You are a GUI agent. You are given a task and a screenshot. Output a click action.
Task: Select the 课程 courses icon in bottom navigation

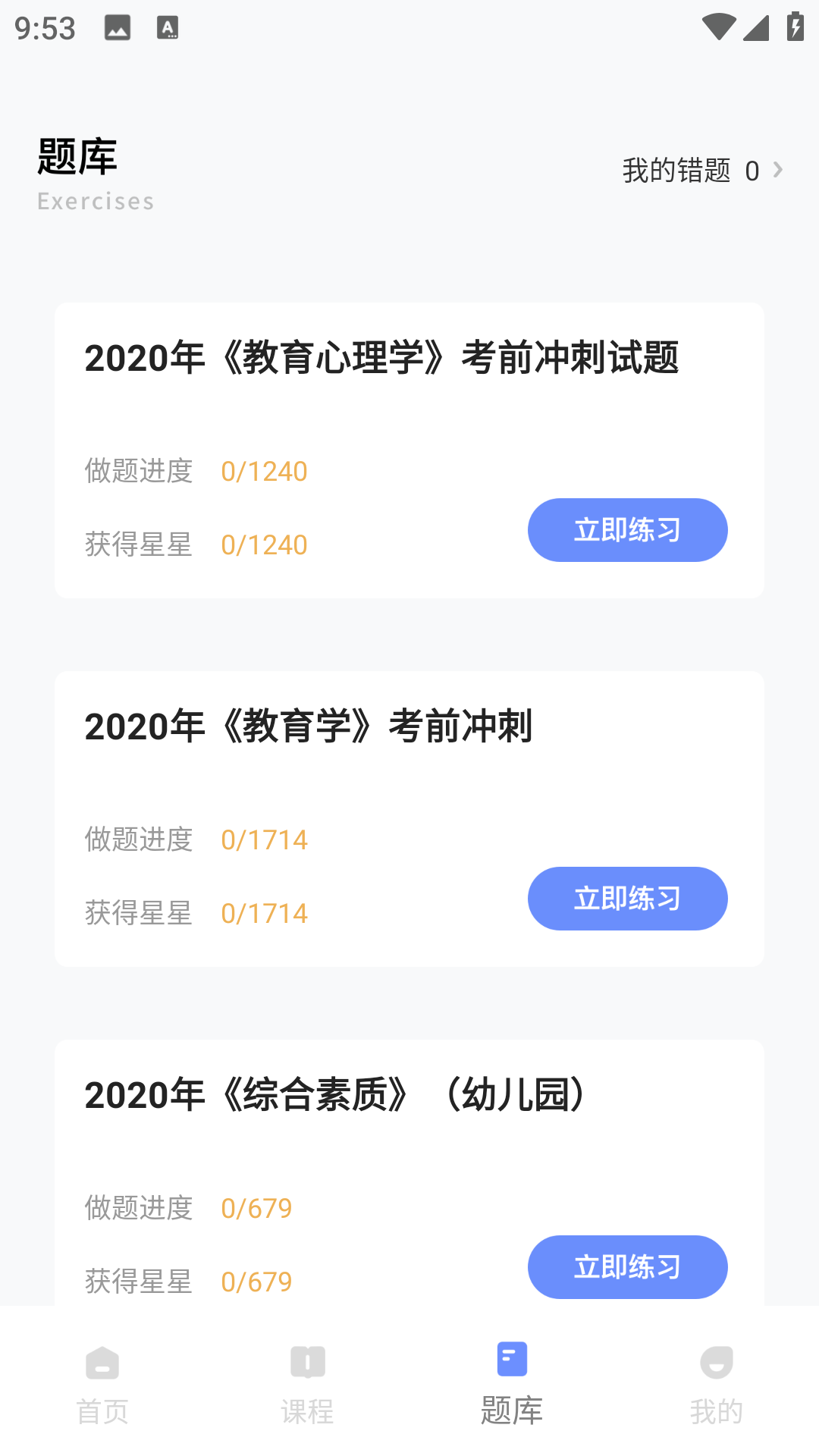pyautogui.click(x=307, y=1362)
